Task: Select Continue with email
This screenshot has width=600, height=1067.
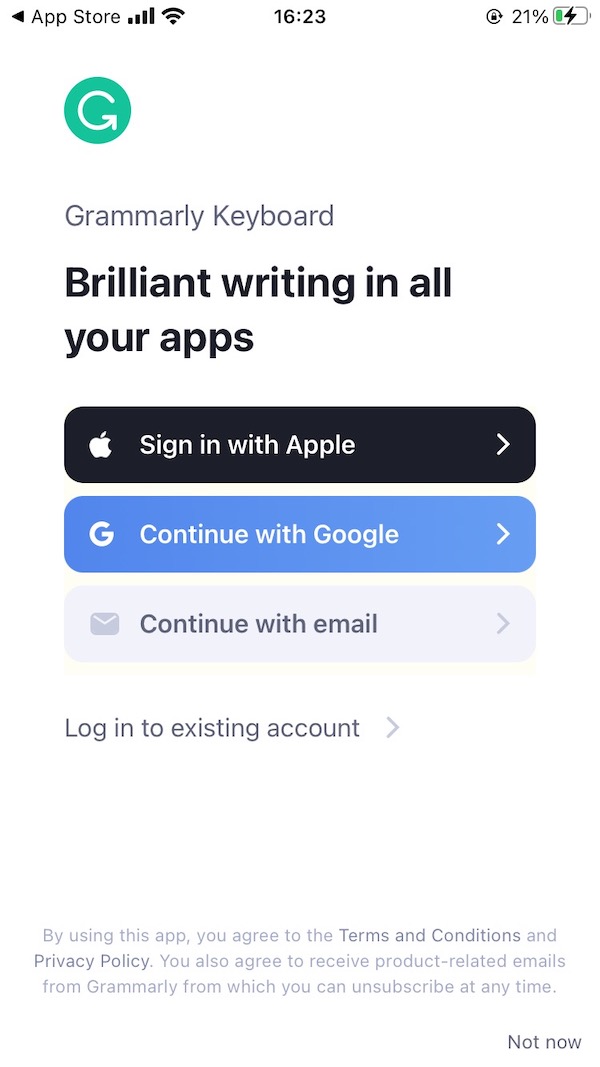Action: pyautogui.click(x=299, y=623)
